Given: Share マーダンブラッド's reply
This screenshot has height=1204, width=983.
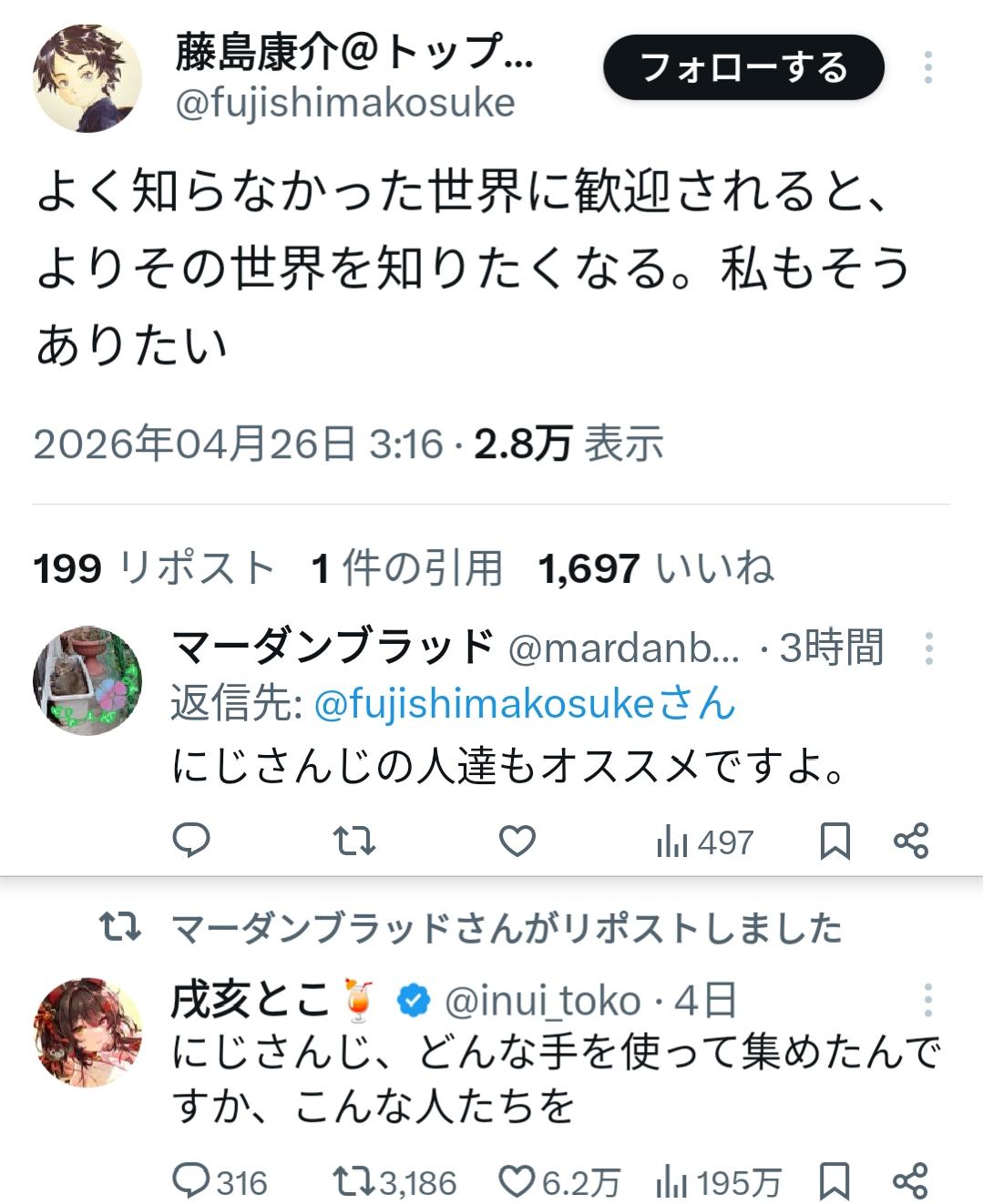Looking at the screenshot, I should (x=911, y=841).
